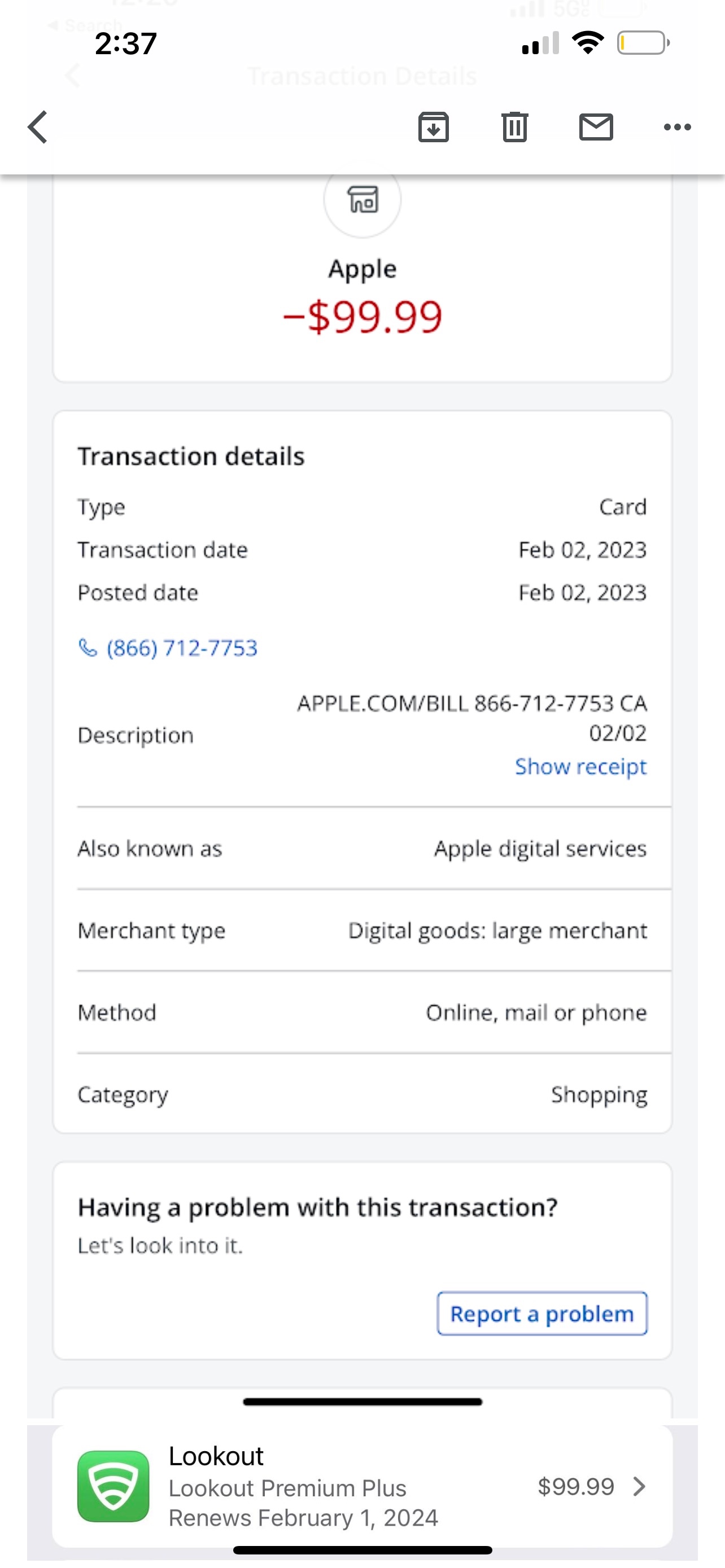Call the (866) 712-7753 phone link
The image size is (725, 1568).
169,649
